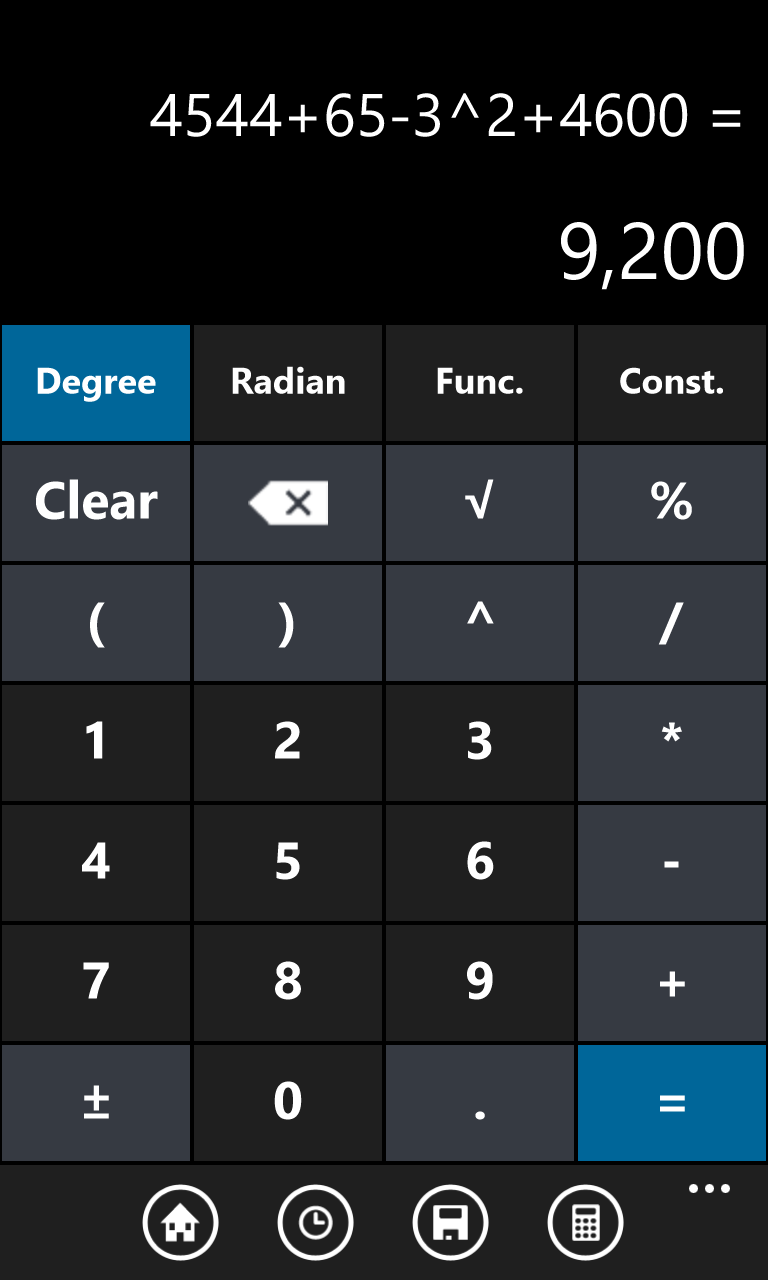Tap the exponent caret key
The height and width of the screenshot is (1280, 768).
coord(480,622)
